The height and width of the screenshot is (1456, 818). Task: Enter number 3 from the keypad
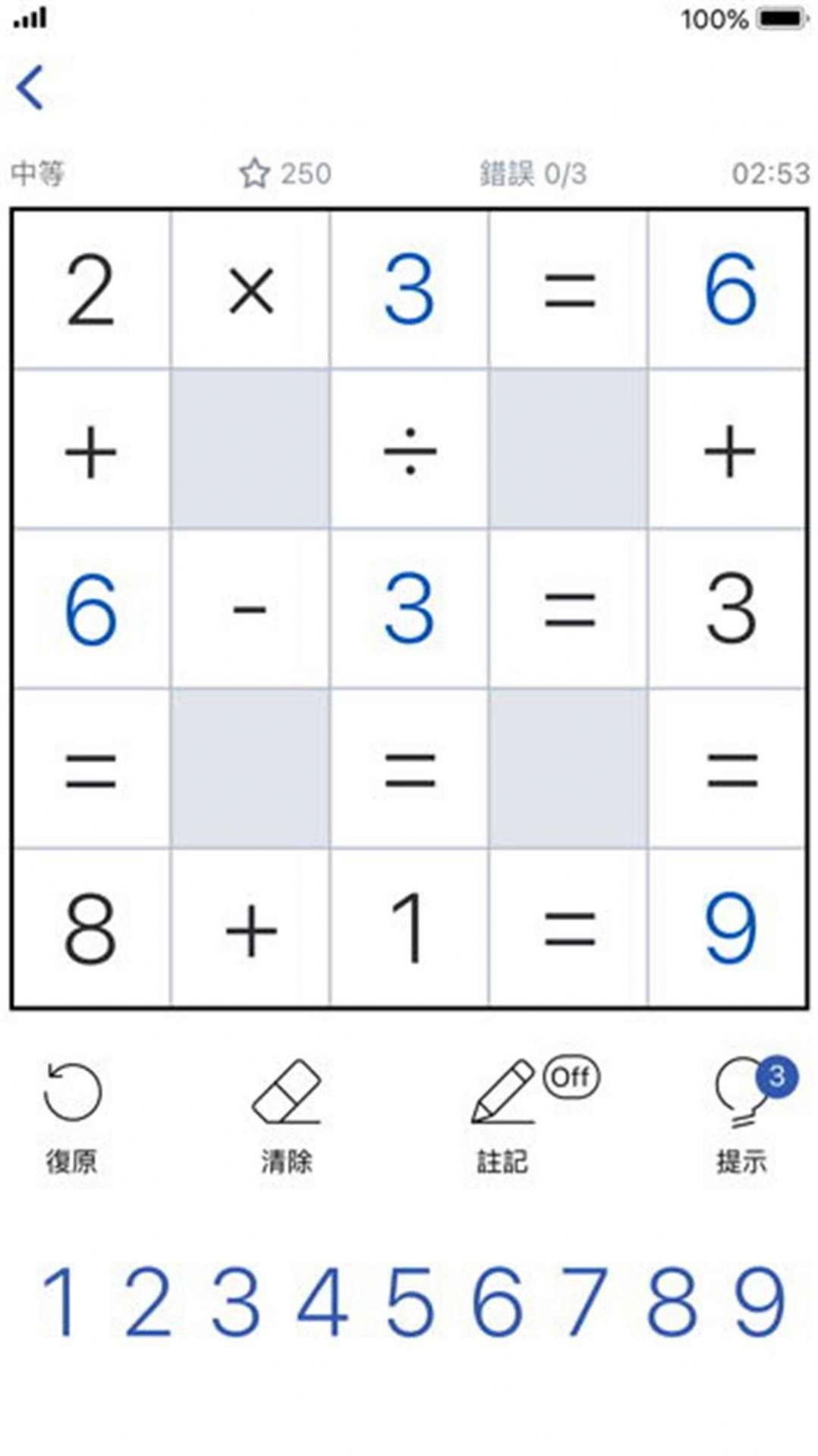236,1302
